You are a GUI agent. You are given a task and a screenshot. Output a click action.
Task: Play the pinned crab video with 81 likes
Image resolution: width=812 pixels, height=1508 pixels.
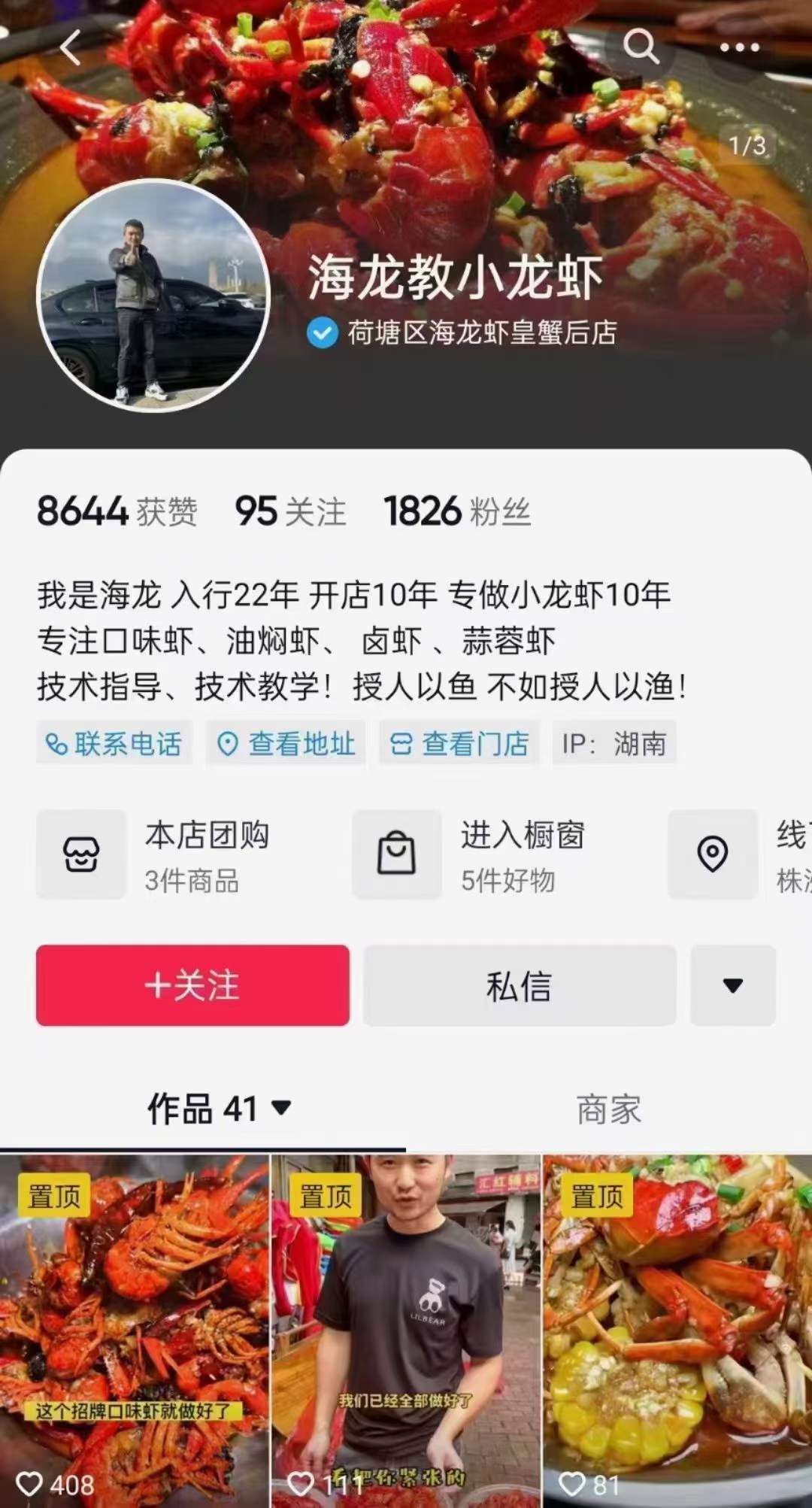point(677,1324)
